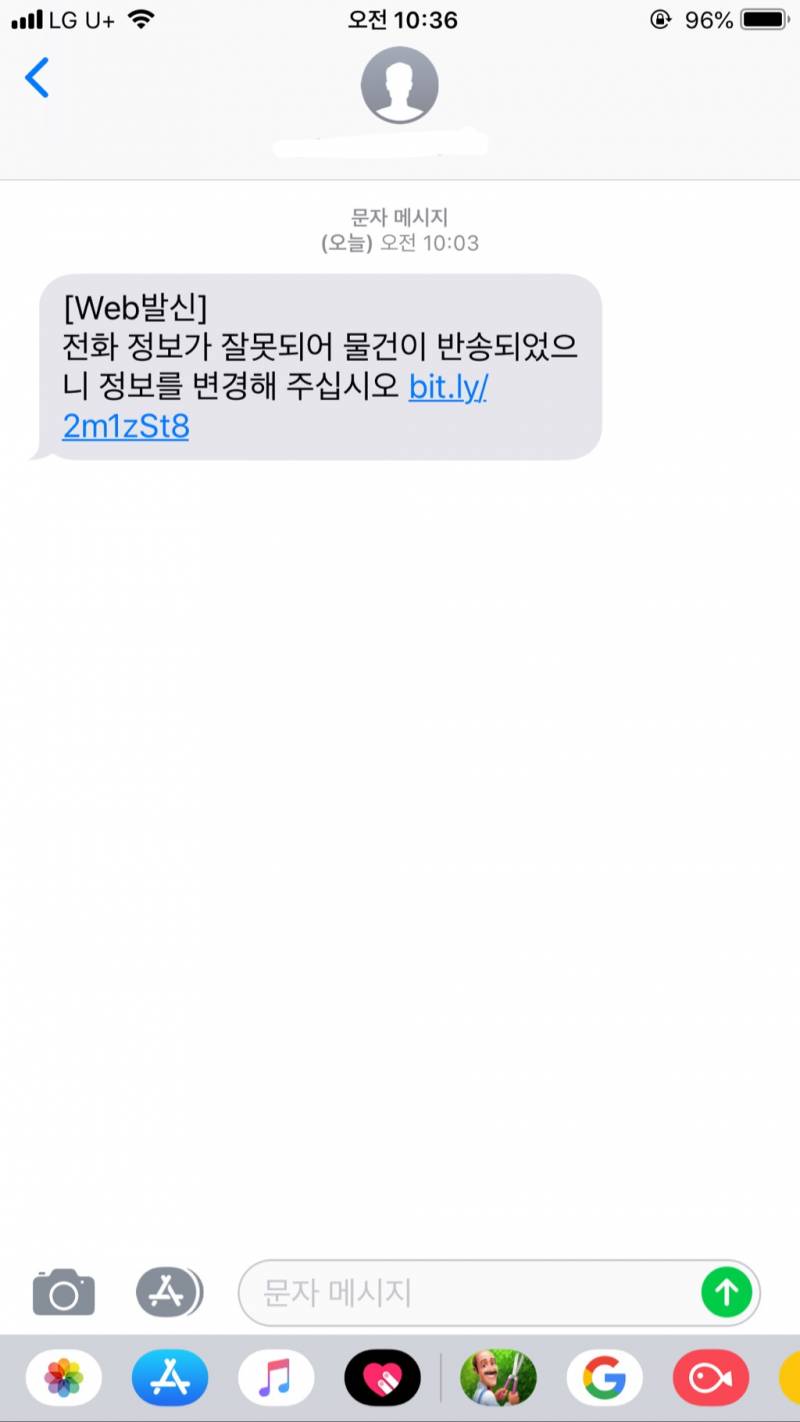The width and height of the screenshot is (800, 1422).
Task: Tap the 문자 메시지 text input field
Action: coord(450,1291)
